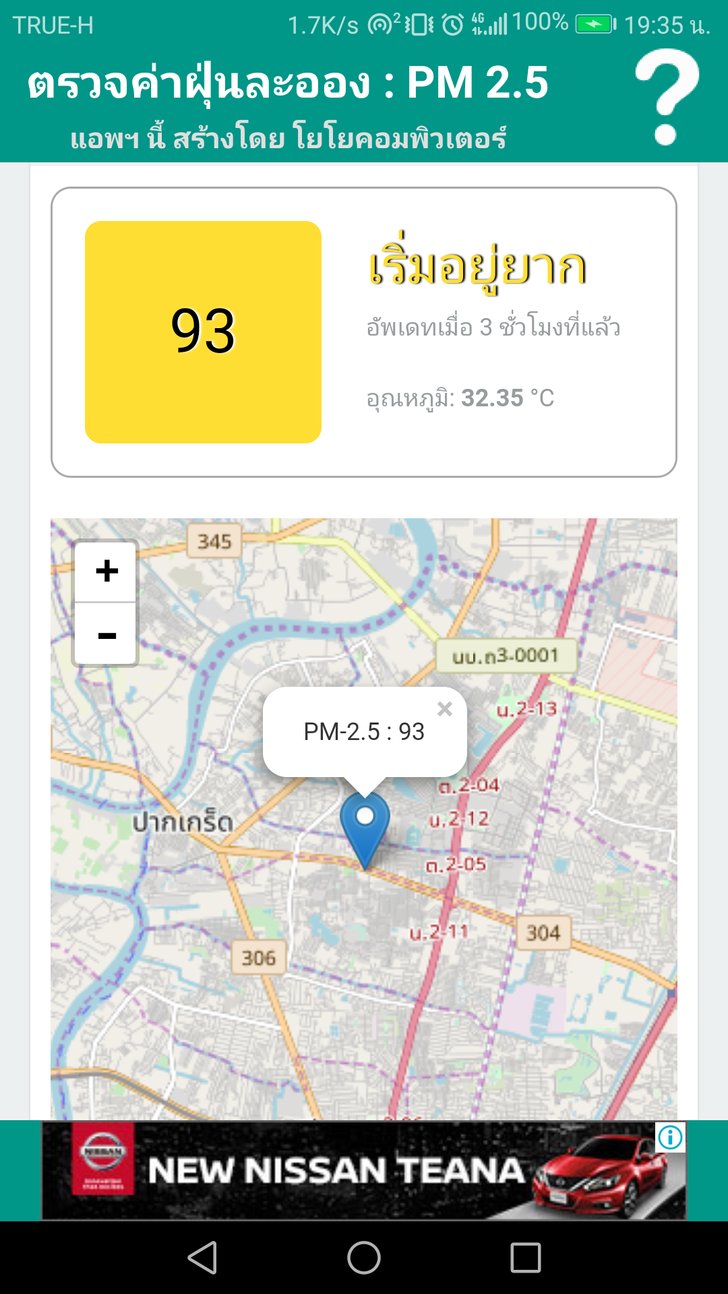Go back using the navigation bar

pos(202,1257)
